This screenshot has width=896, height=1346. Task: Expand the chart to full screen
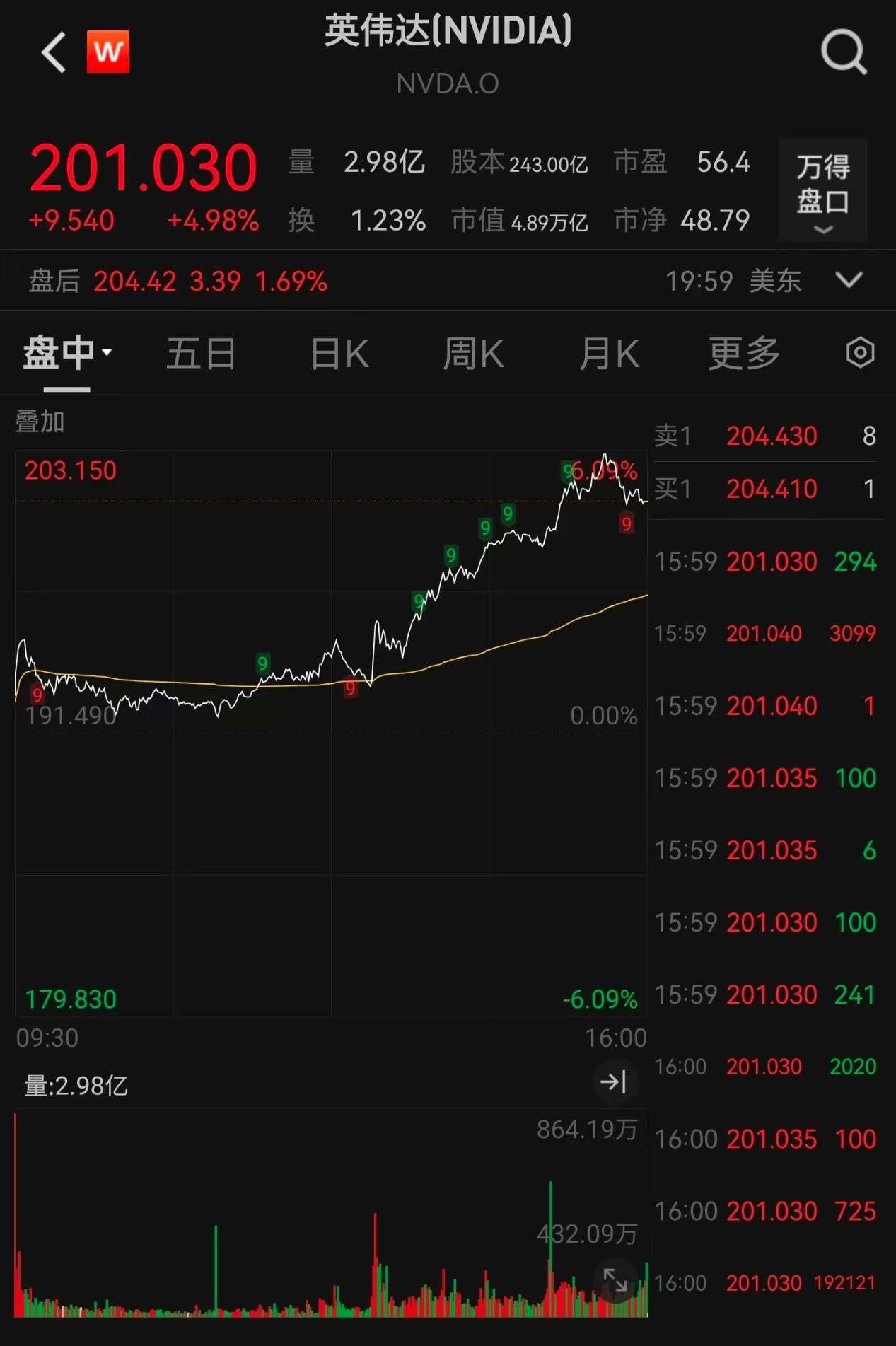tap(615, 1280)
